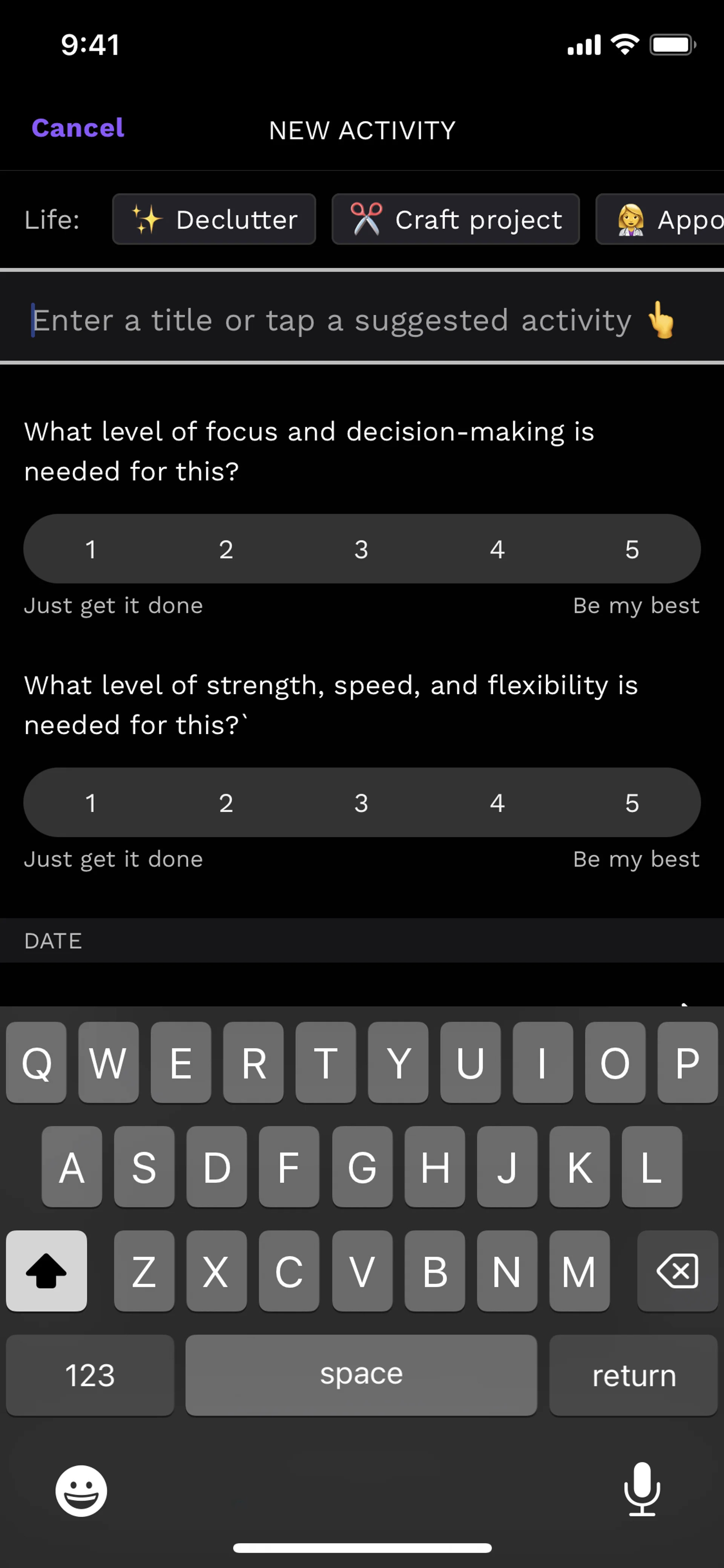The image size is (724, 1568).
Task: Switch keyboard to numbers with 123 key
Action: [90, 1375]
